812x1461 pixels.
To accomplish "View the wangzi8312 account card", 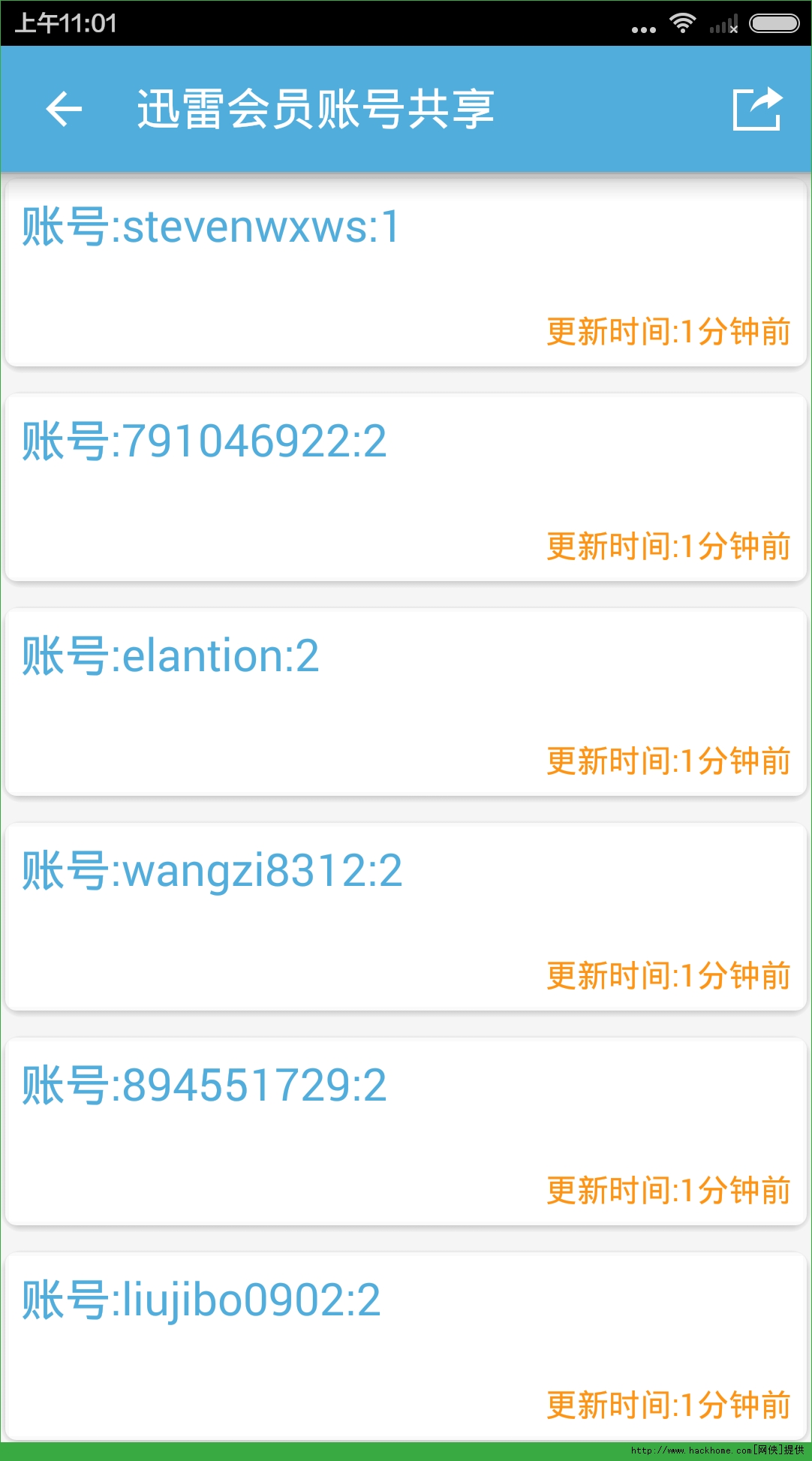I will coord(405,917).
